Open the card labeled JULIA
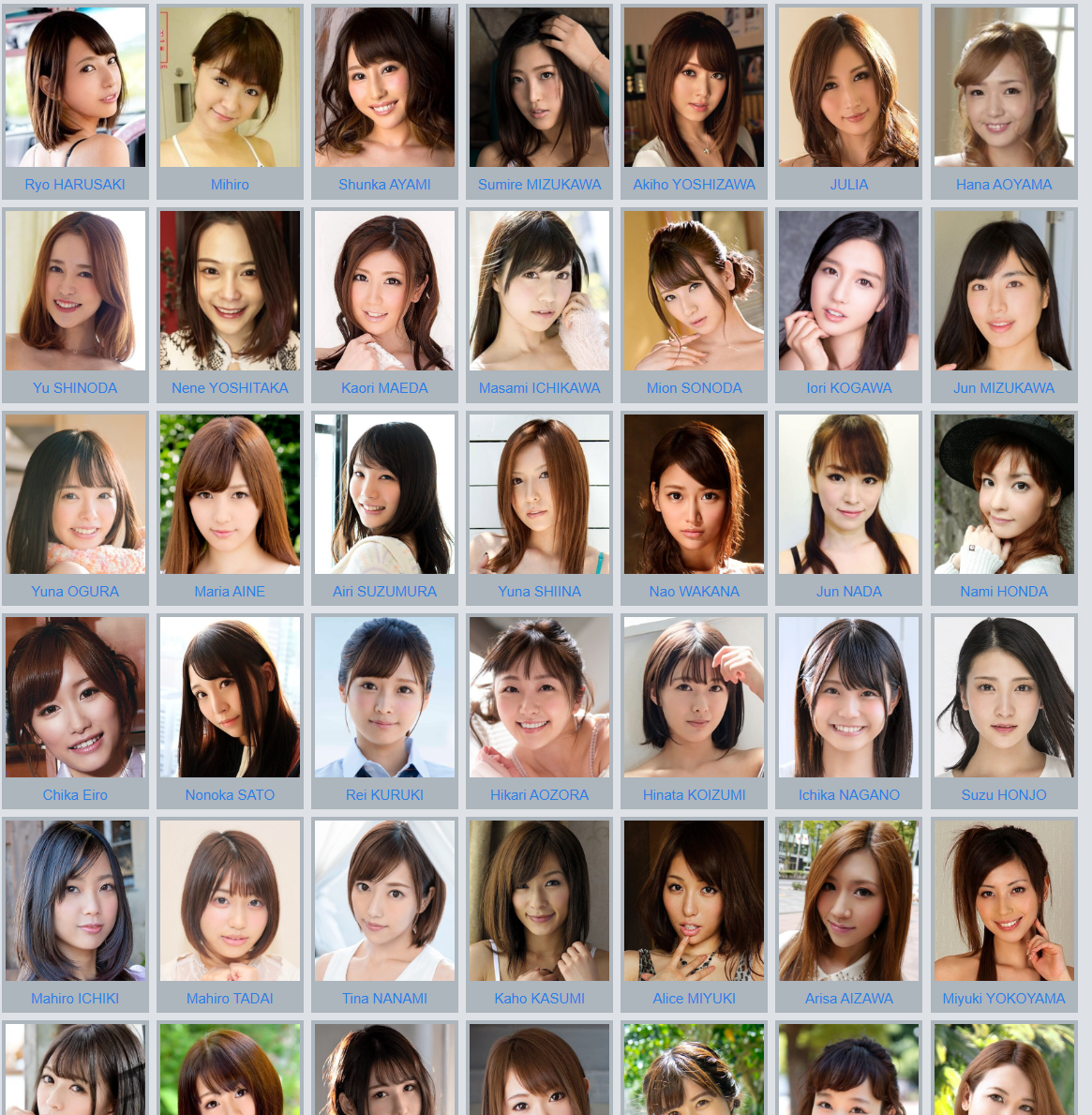The image size is (1092, 1115). tap(848, 185)
